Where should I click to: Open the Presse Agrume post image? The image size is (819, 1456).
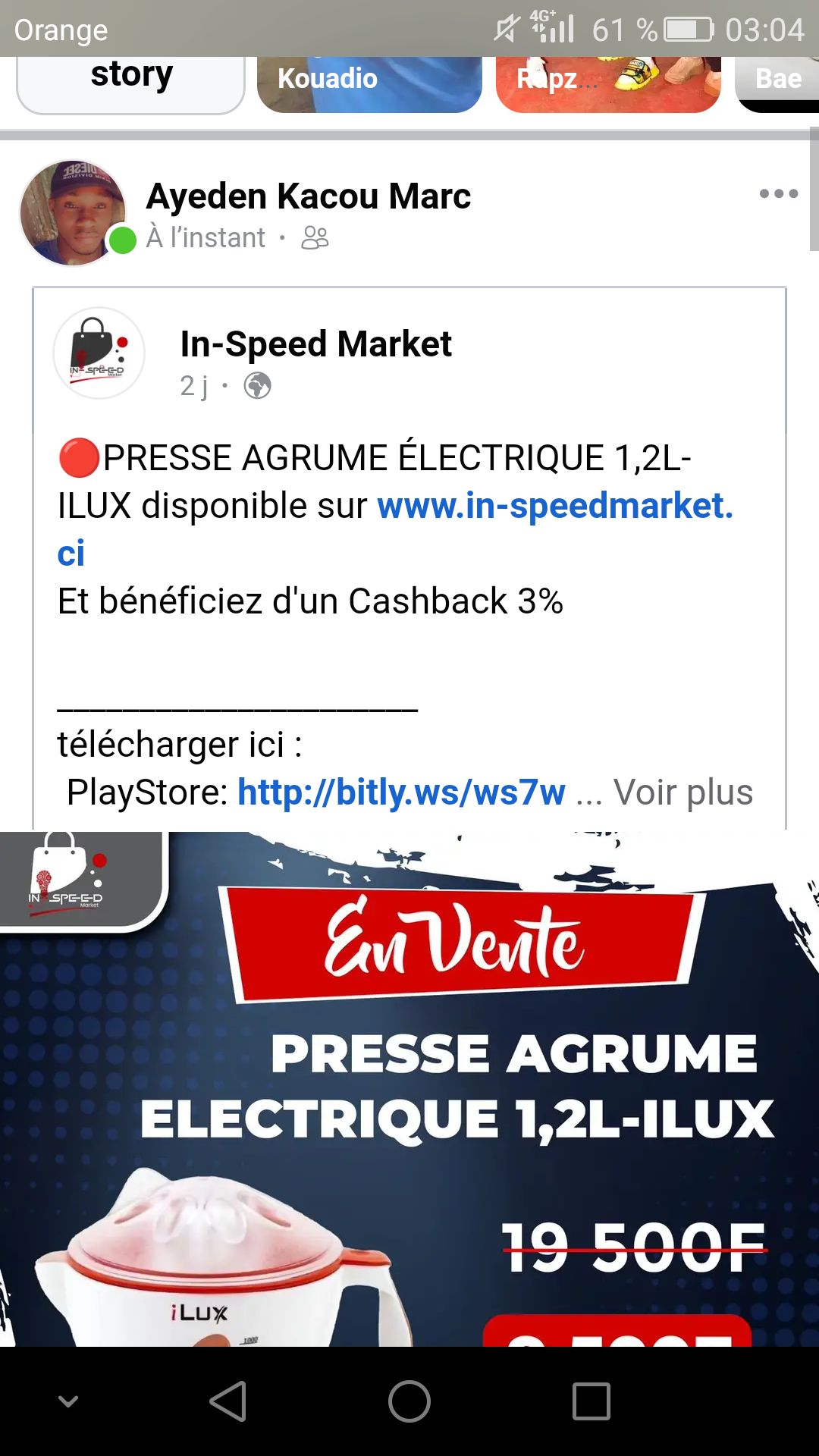tap(409, 1089)
